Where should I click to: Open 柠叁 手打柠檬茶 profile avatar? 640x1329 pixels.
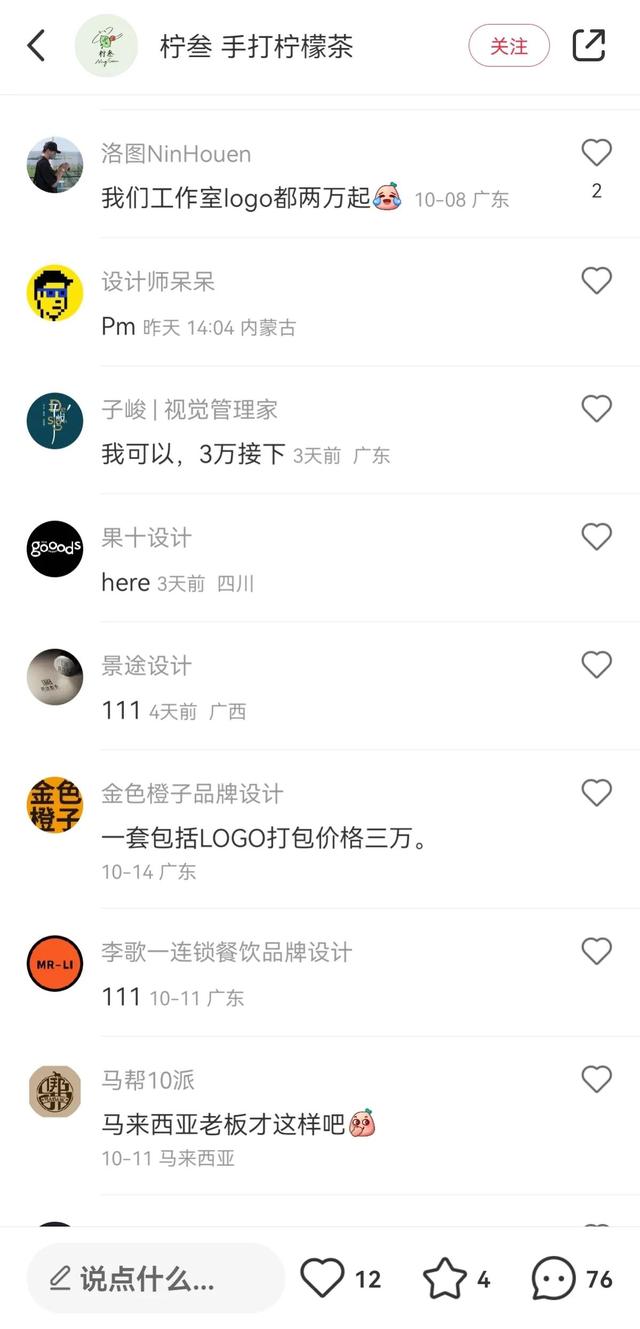pyautogui.click(x=106, y=46)
